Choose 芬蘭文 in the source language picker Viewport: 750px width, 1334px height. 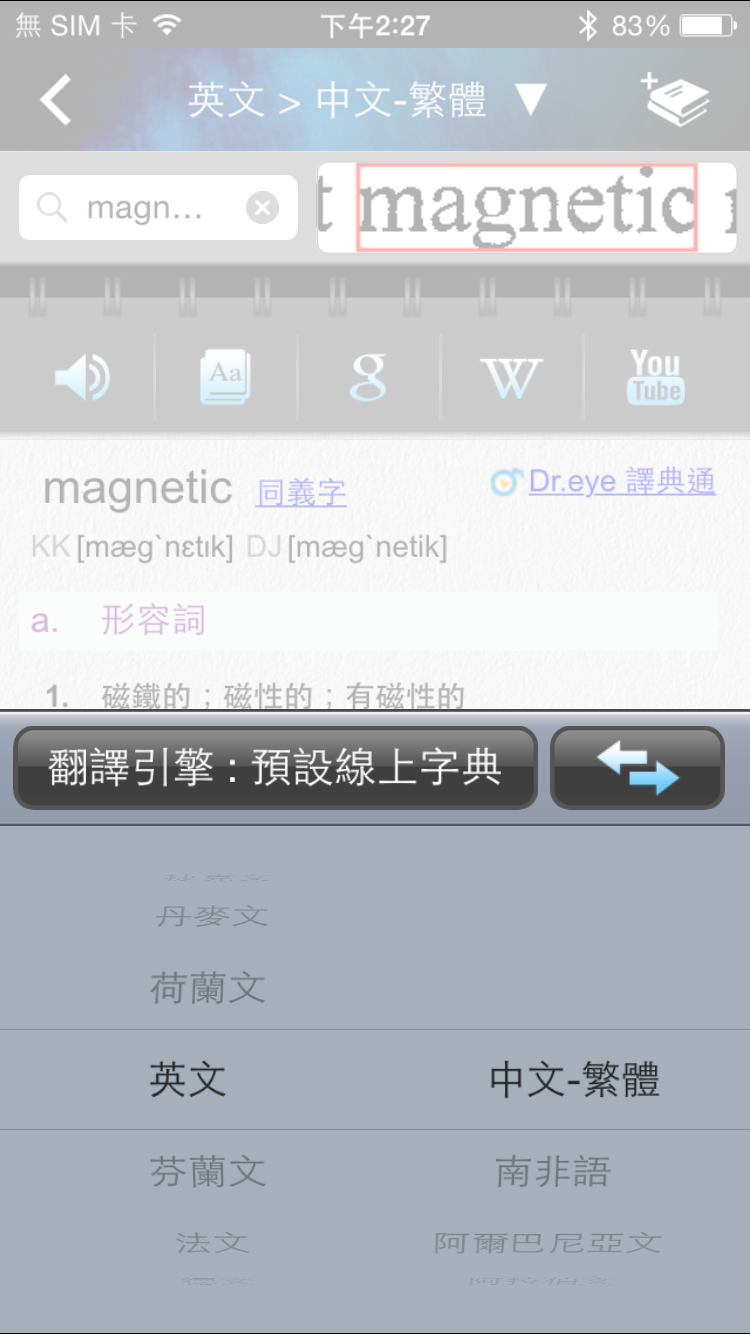pyautogui.click(x=208, y=1171)
